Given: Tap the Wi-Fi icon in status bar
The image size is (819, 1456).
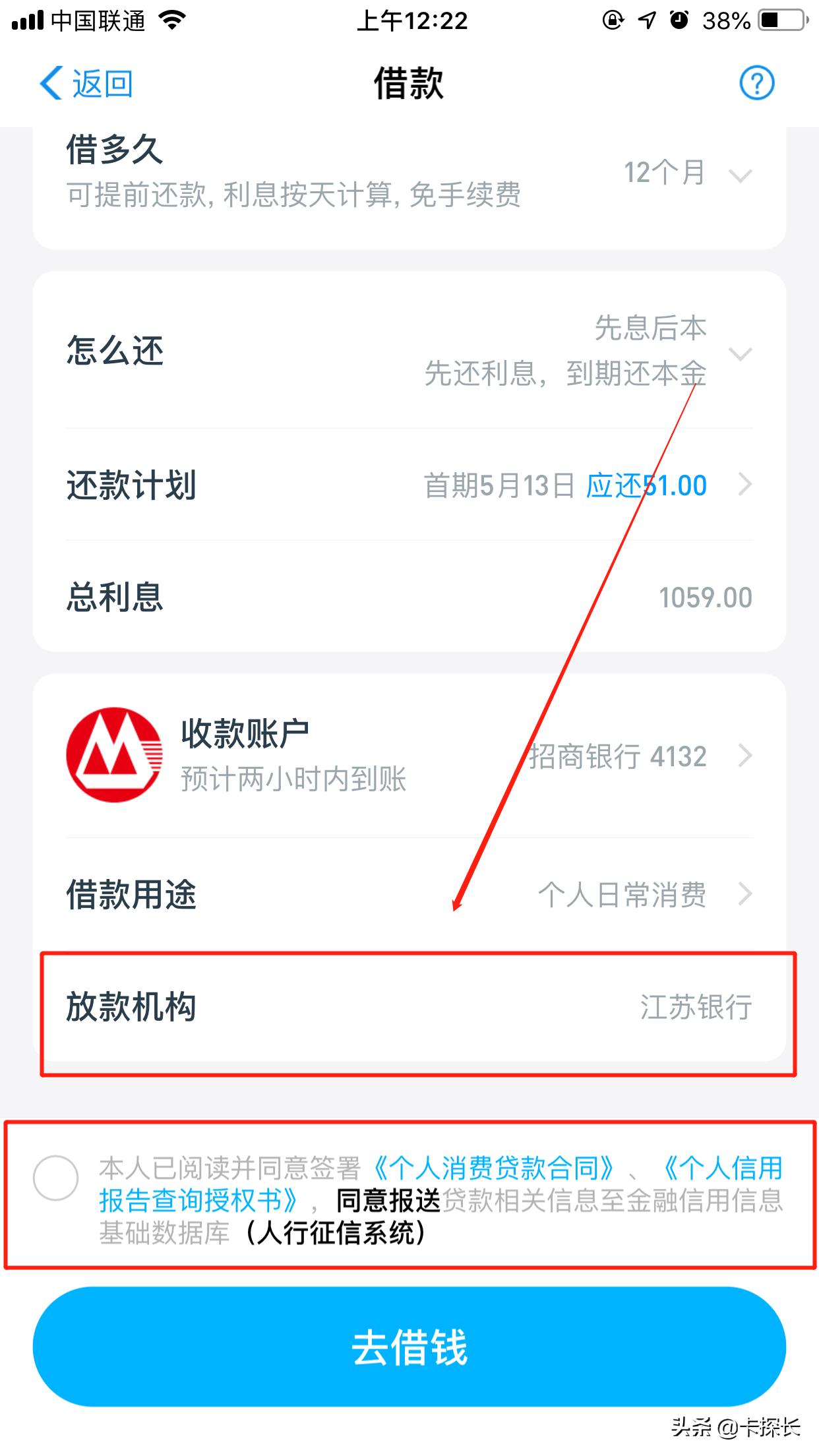Looking at the screenshot, I should click(173, 20).
